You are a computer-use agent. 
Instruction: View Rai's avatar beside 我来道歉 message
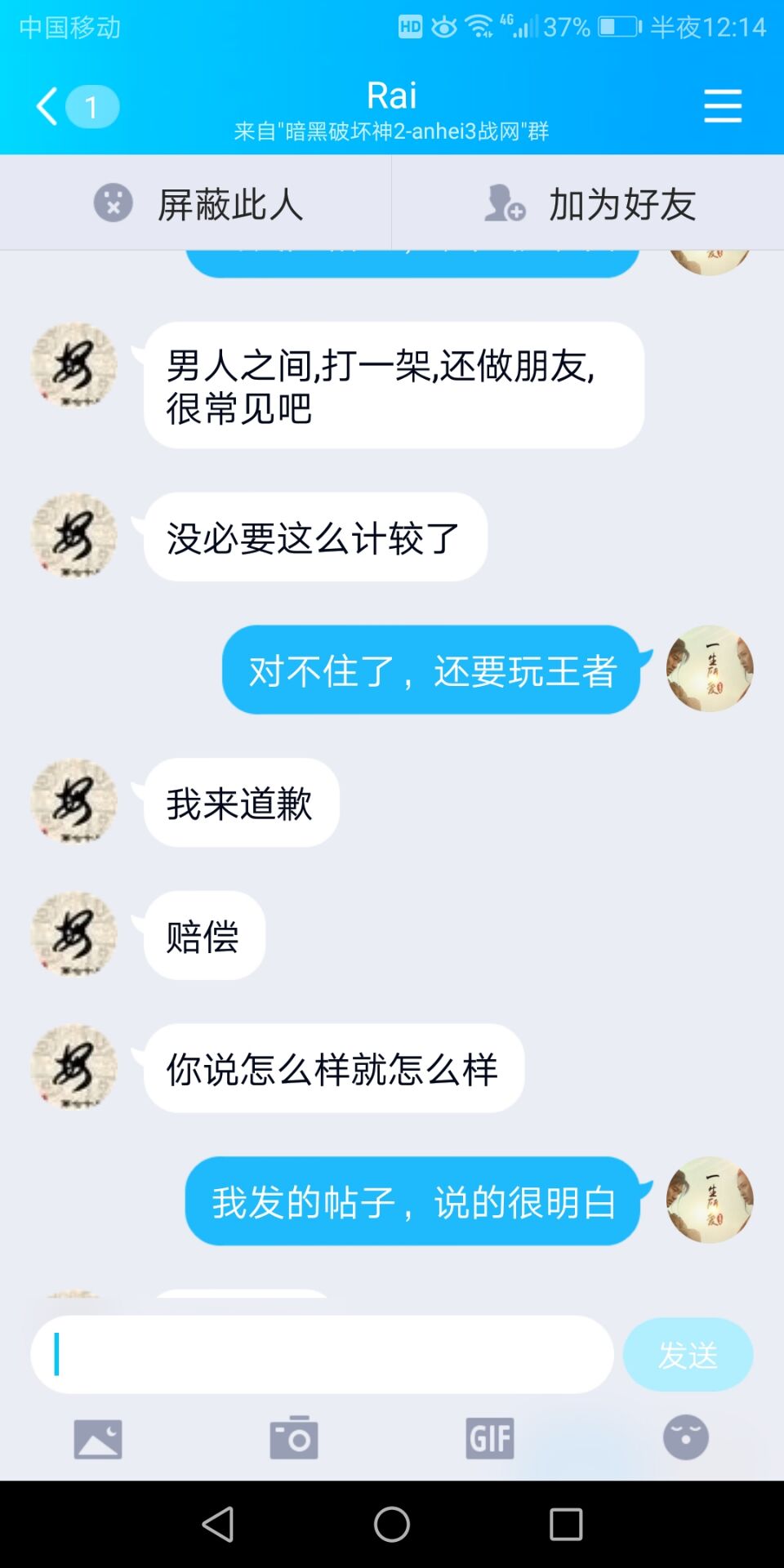coord(73,802)
